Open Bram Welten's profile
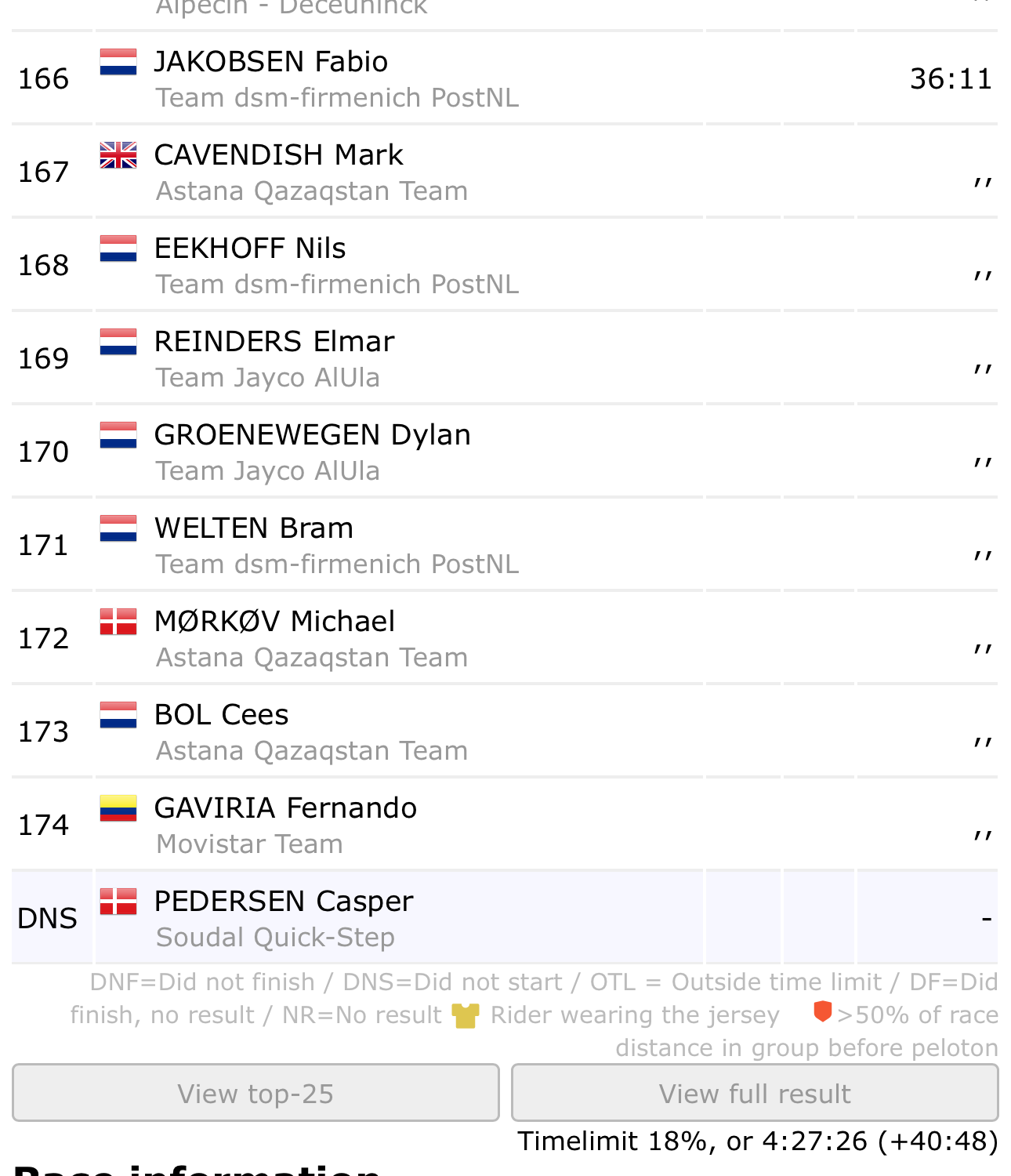 [x=254, y=528]
